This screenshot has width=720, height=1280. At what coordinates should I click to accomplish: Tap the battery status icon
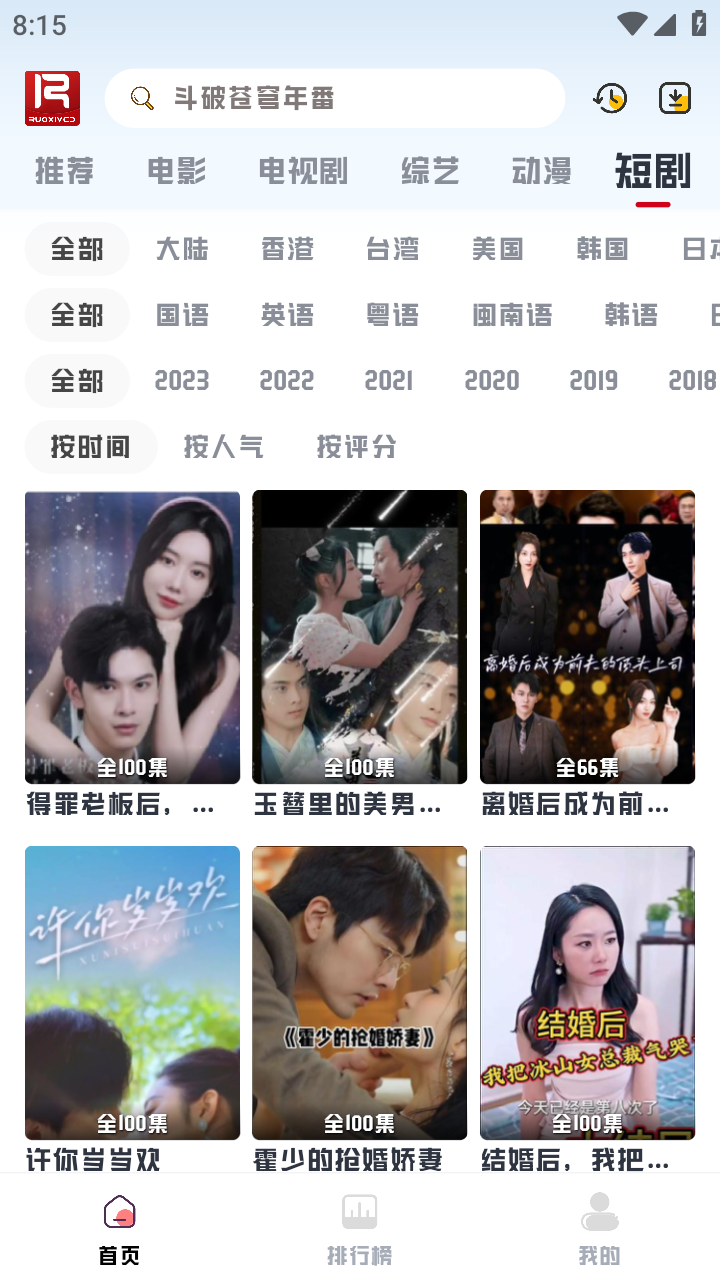(697, 23)
